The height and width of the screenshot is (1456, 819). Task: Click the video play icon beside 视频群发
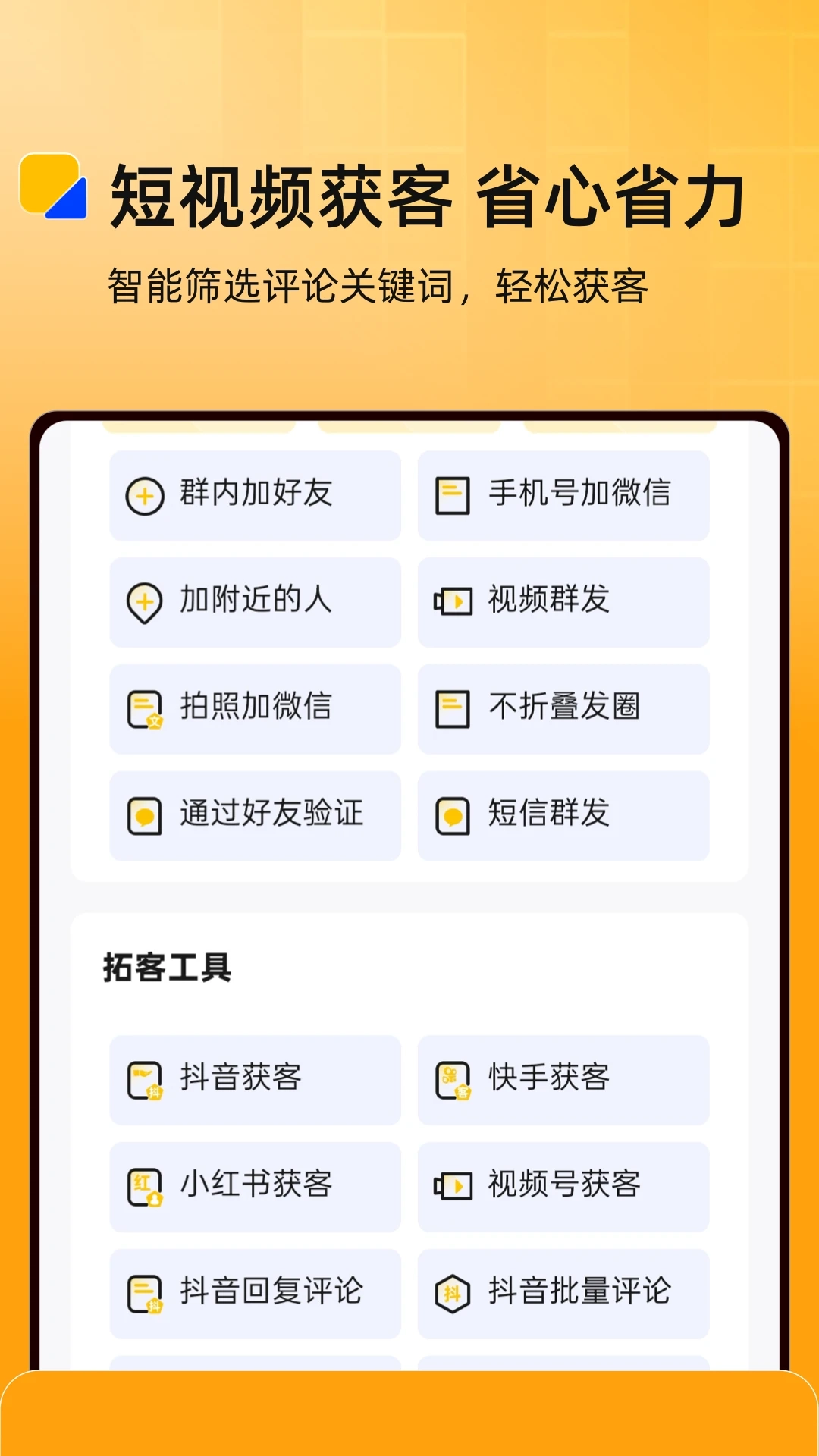click(x=453, y=601)
